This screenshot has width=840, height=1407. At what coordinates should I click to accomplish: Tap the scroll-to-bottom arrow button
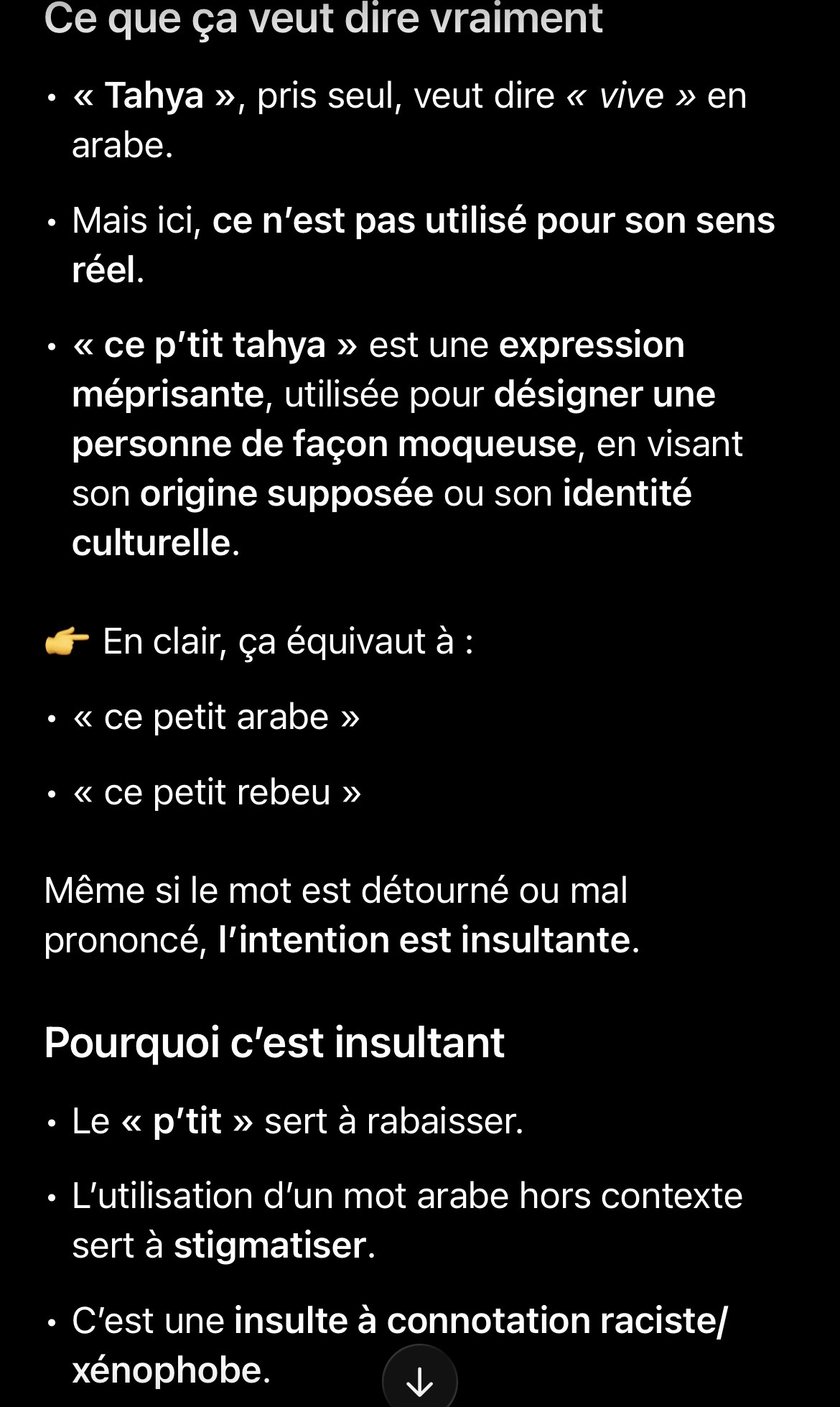420,1379
